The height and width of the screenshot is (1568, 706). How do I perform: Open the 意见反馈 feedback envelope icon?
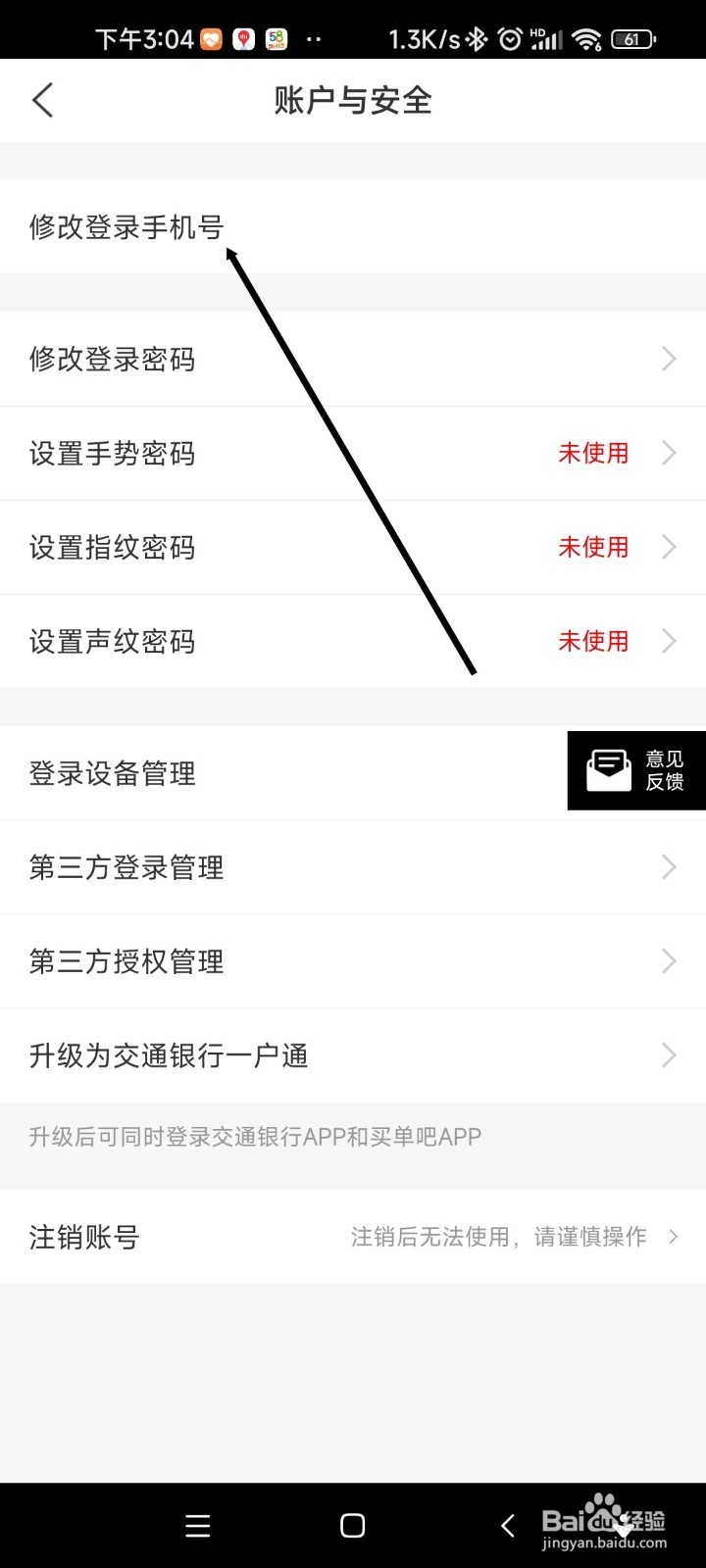[x=610, y=770]
